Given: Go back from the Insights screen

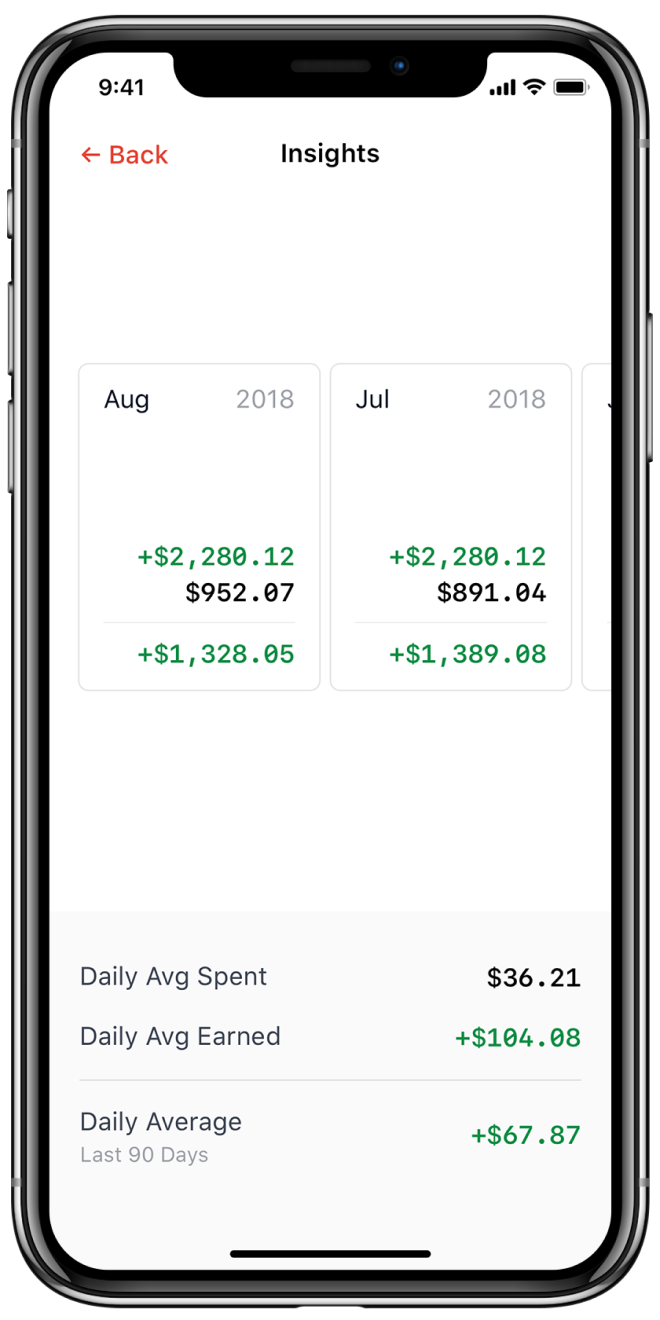Looking at the screenshot, I should [124, 155].
